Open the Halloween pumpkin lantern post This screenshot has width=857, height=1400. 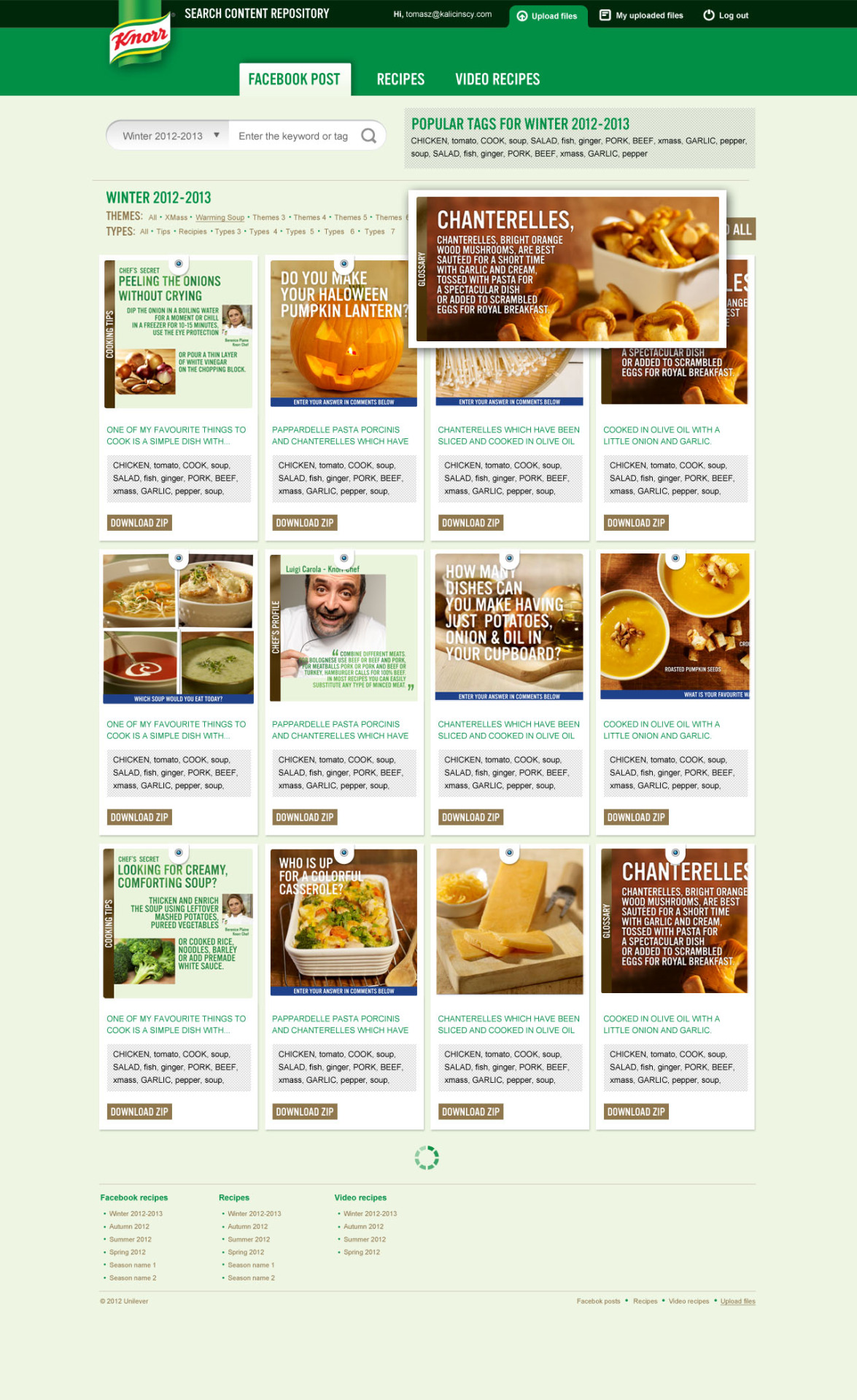click(x=343, y=334)
